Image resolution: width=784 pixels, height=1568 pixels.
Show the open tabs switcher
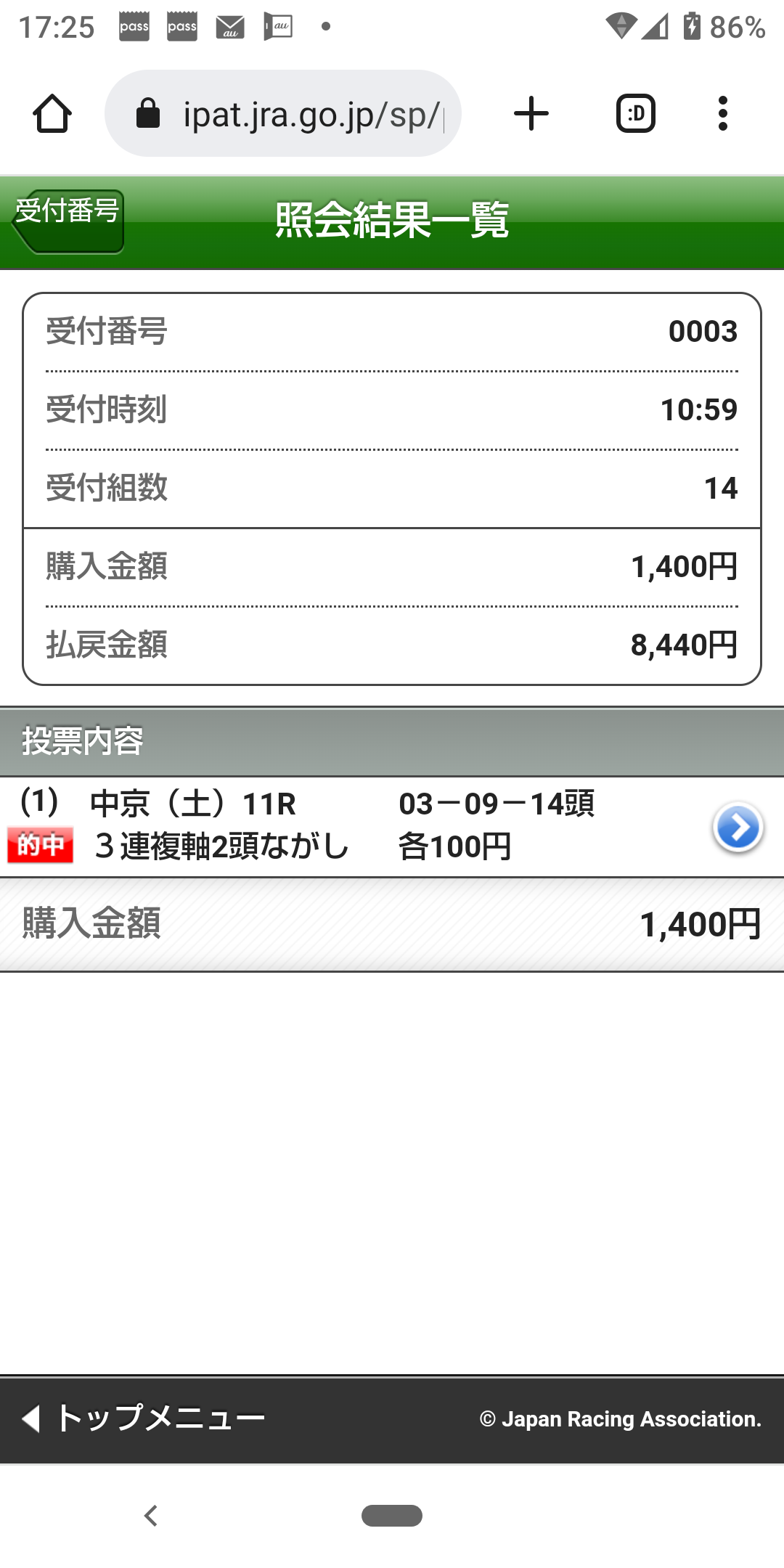[636, 114]
